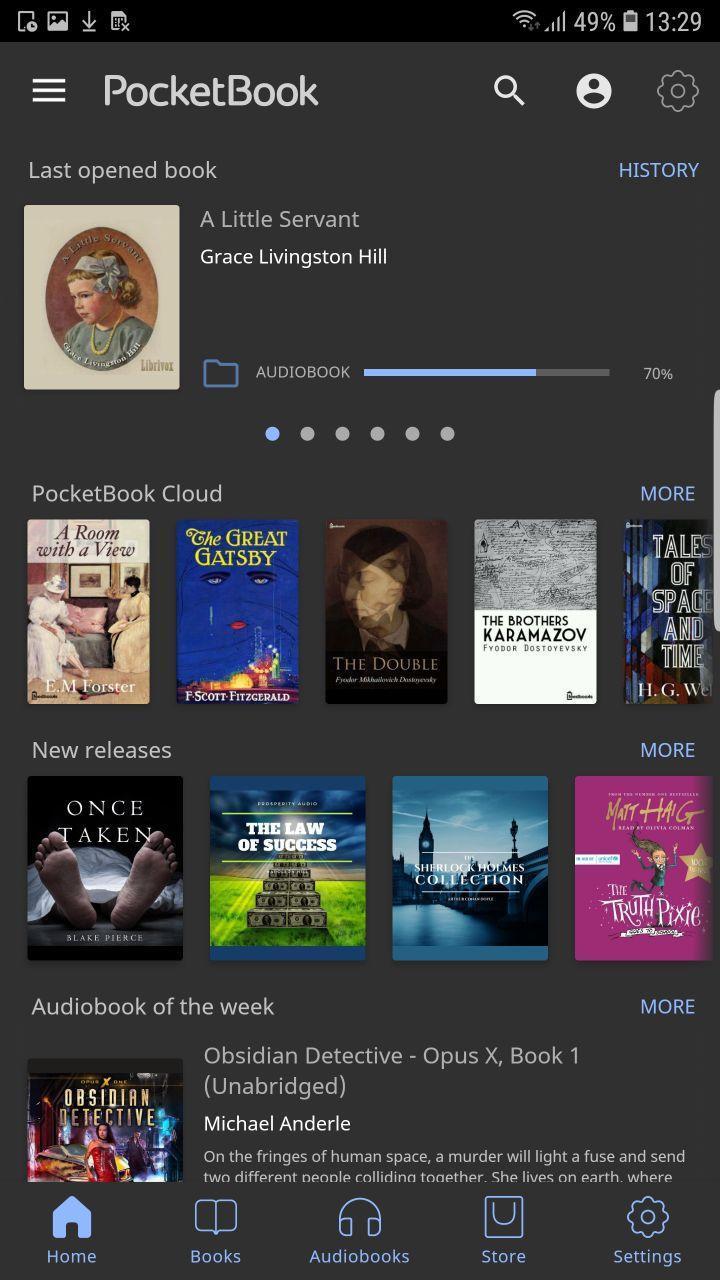
Task: Select the second page indicator dot
Action: (x=307, y=433)
